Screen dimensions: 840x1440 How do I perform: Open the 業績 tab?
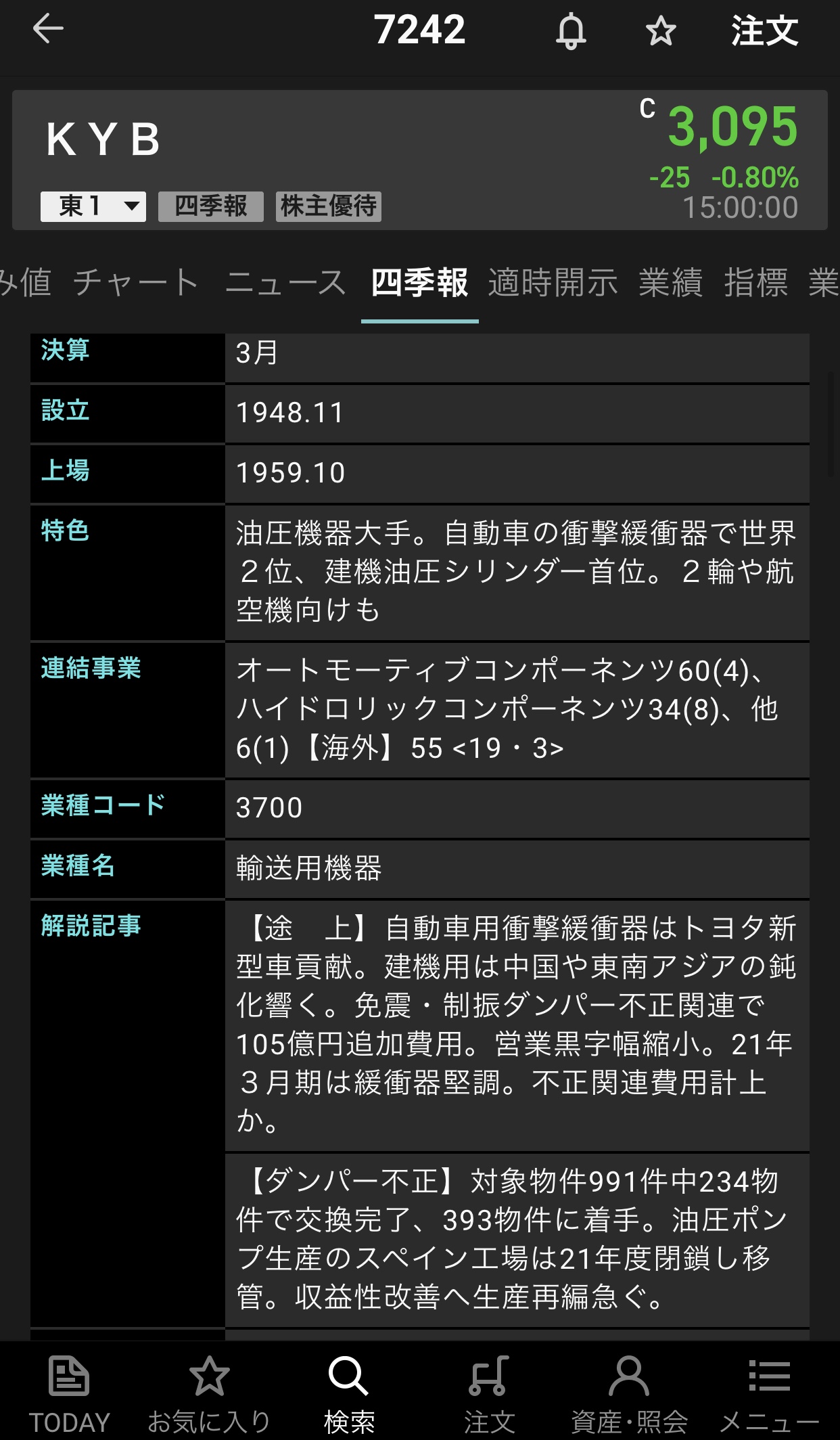pyautogui.click(x=671, y=282)
